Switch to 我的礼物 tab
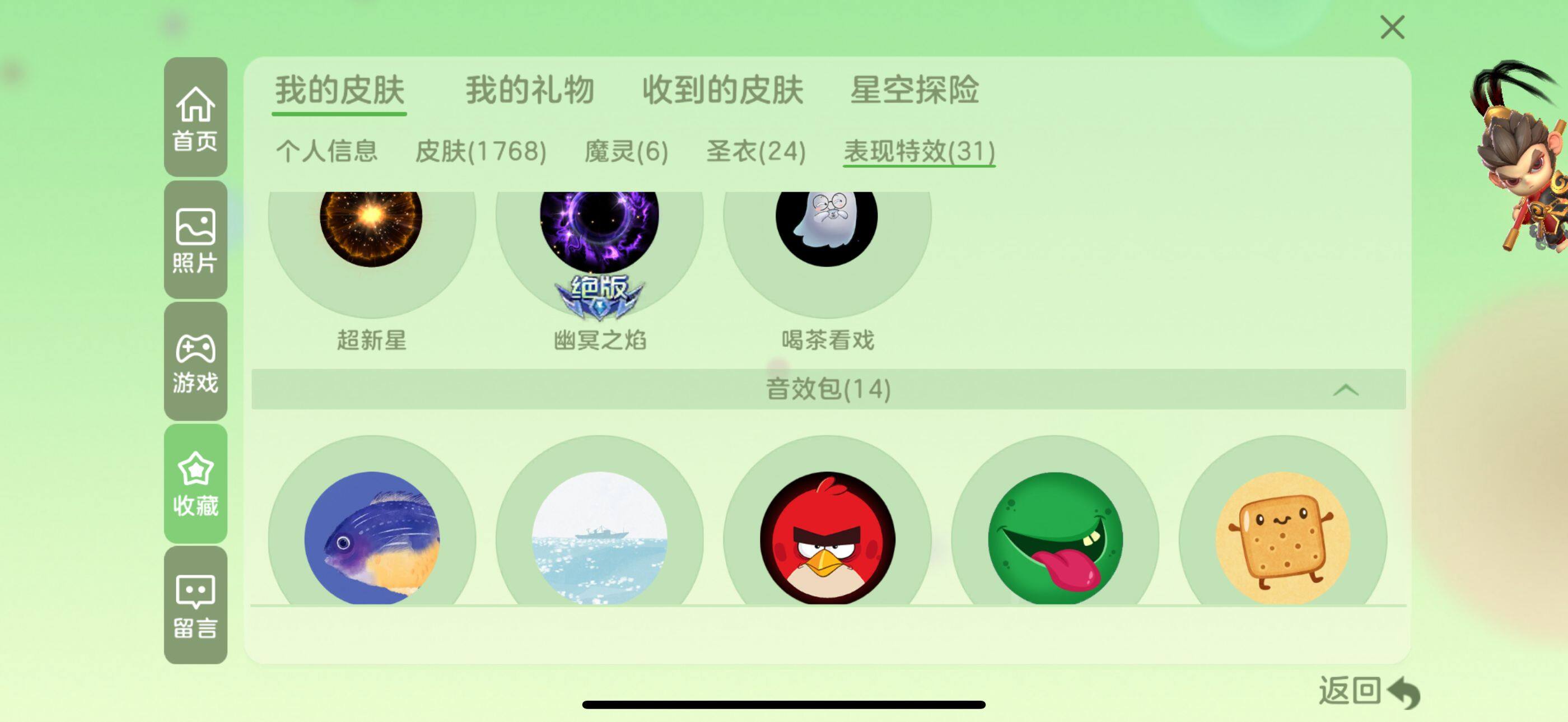Screen dimensions: 1568x722 (529, 90)
